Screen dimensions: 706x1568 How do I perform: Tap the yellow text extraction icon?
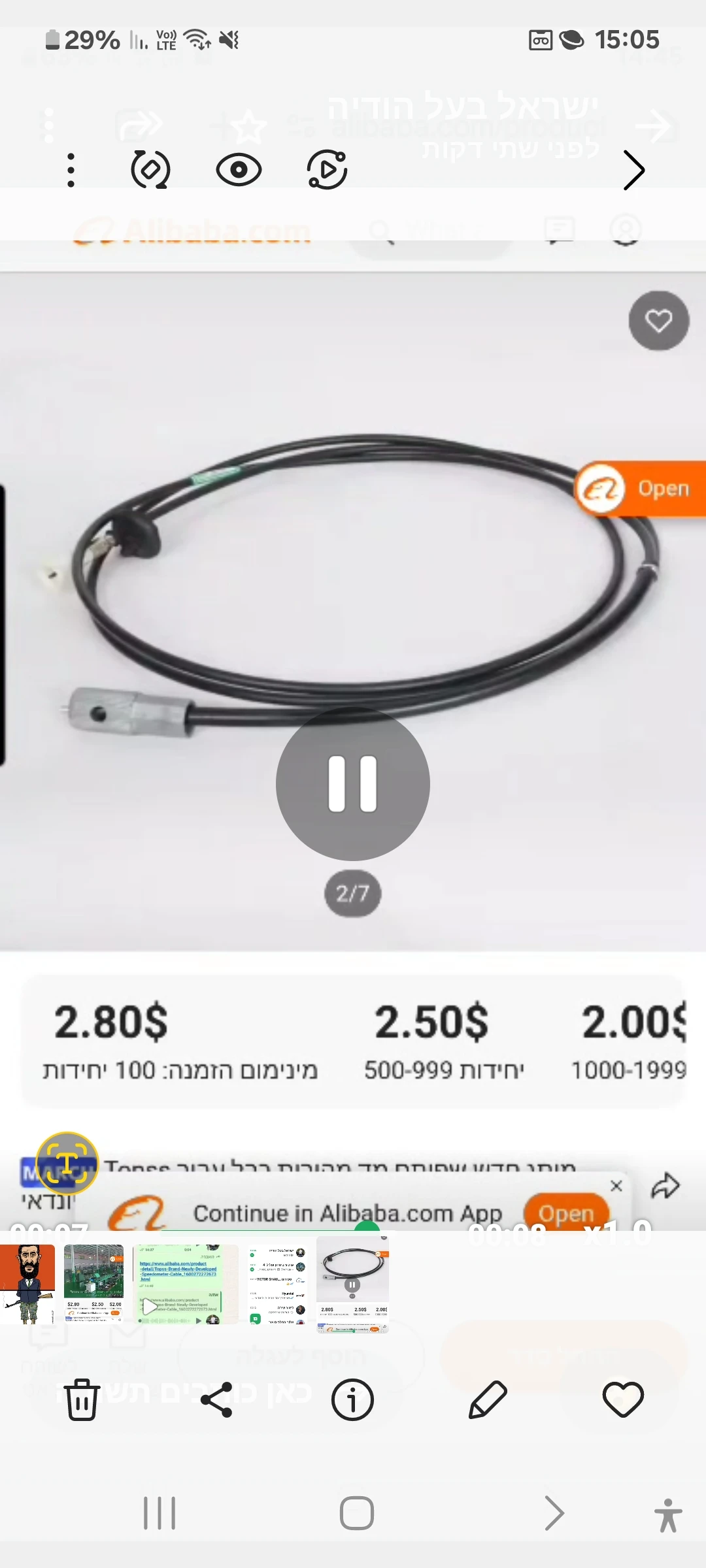[x=67, y=1164]
